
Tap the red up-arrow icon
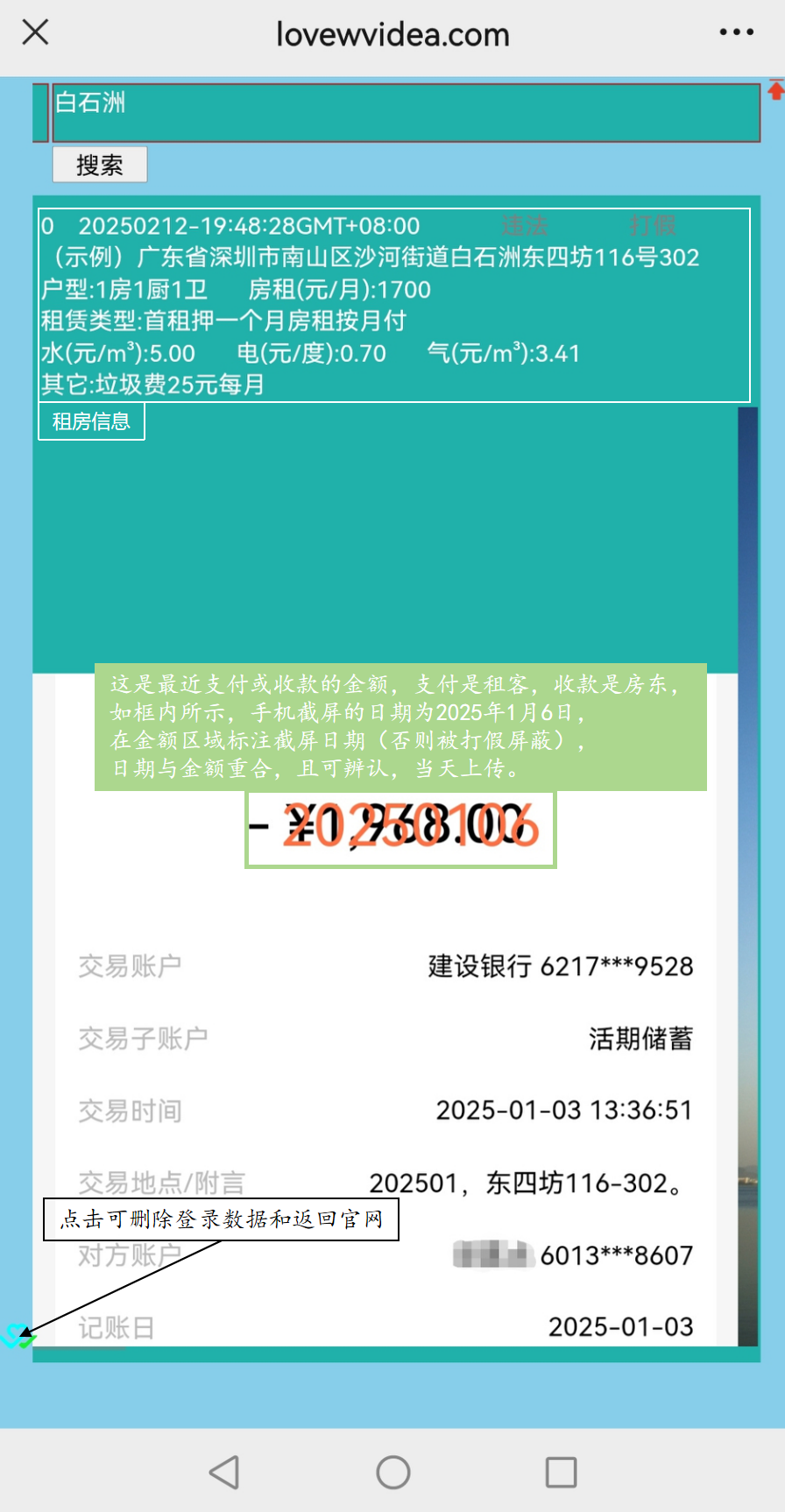(775, 89)
